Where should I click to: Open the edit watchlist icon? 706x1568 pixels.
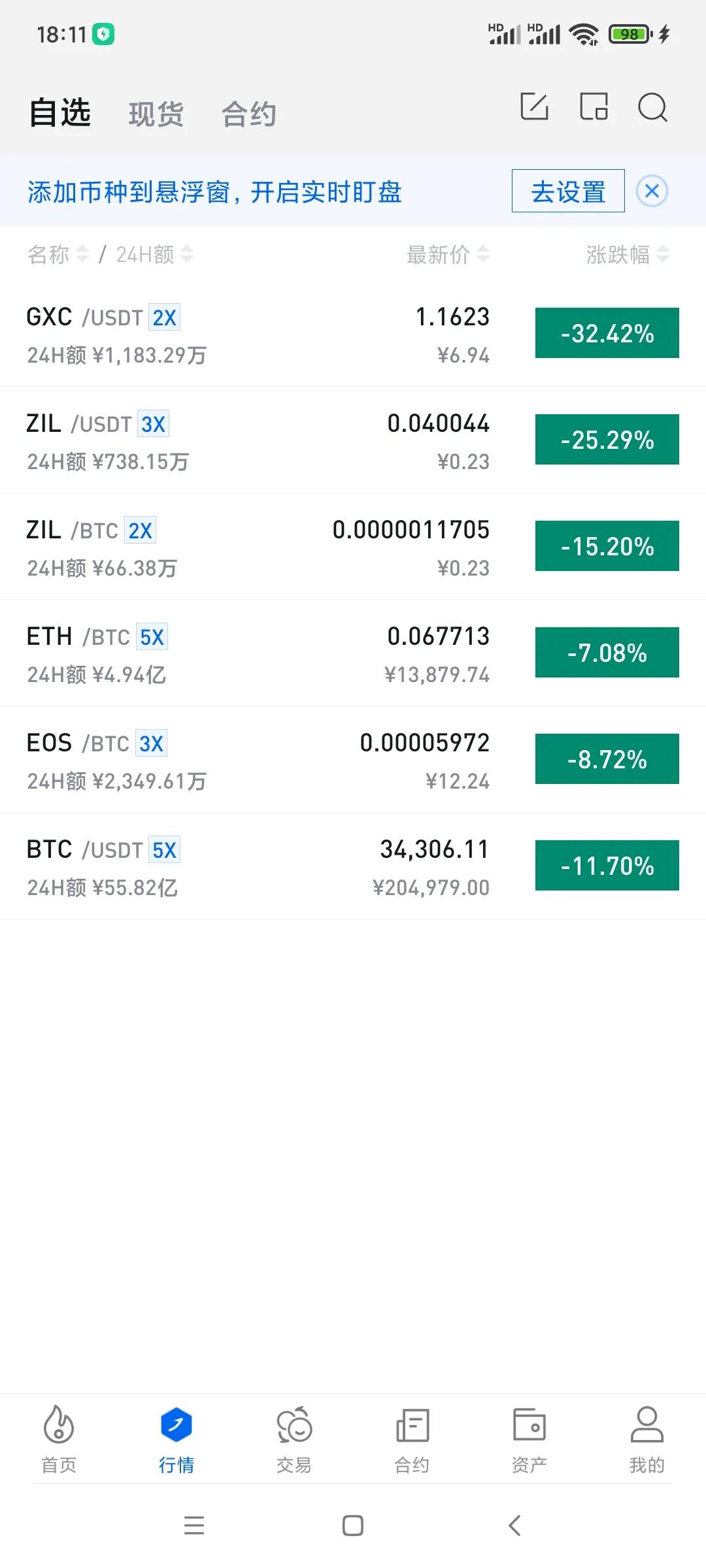point(534,107)
